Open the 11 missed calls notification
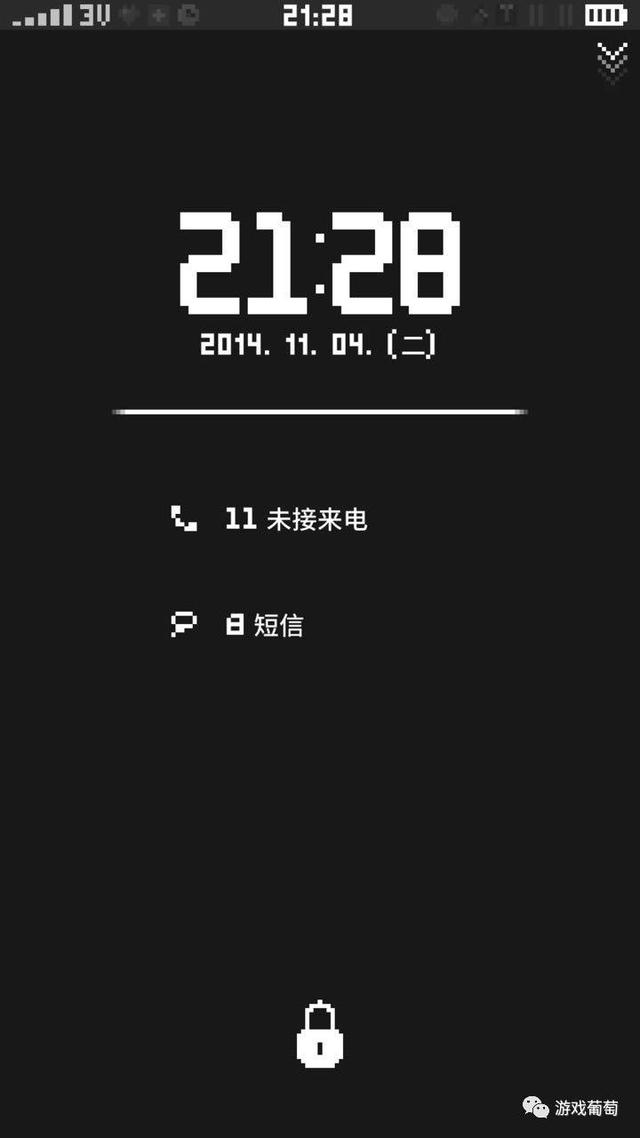 (268, 519)
